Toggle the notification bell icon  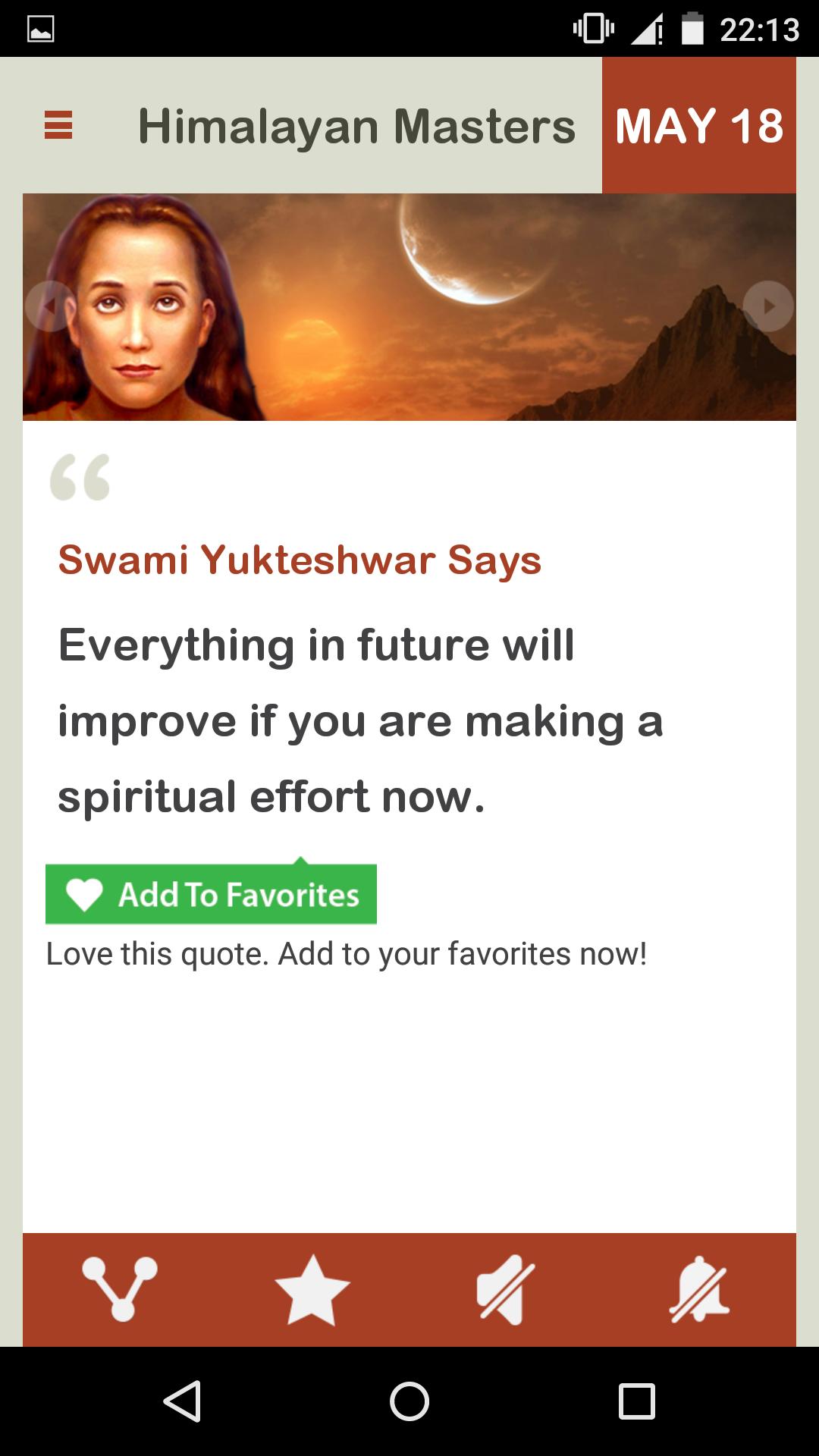(x=698, y=1288)
